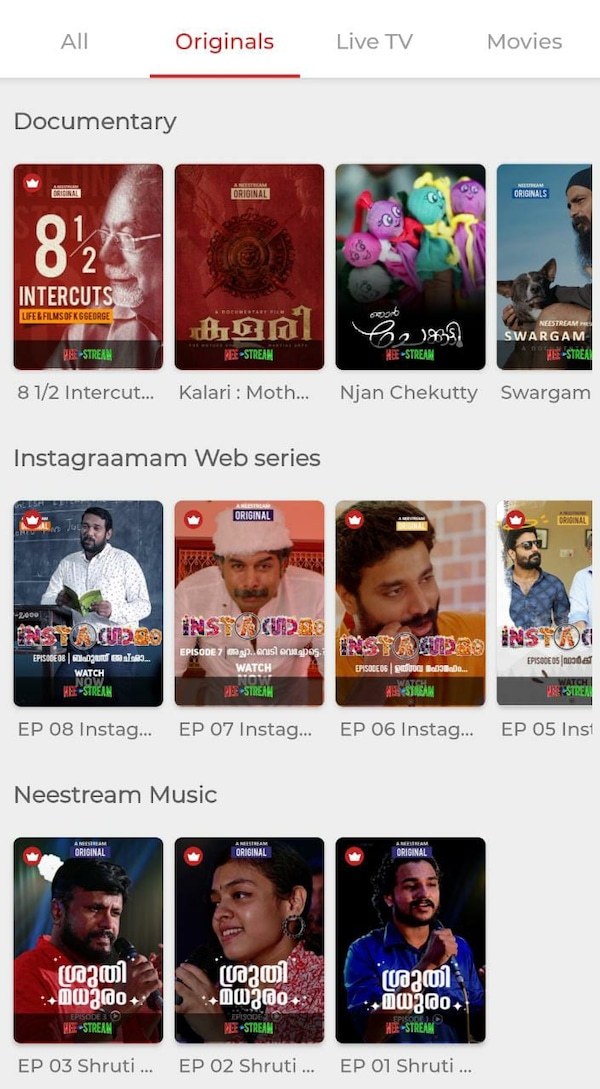
Task: Select EP 06 Instagraamam episode
Action: click(x=410, y=603)
